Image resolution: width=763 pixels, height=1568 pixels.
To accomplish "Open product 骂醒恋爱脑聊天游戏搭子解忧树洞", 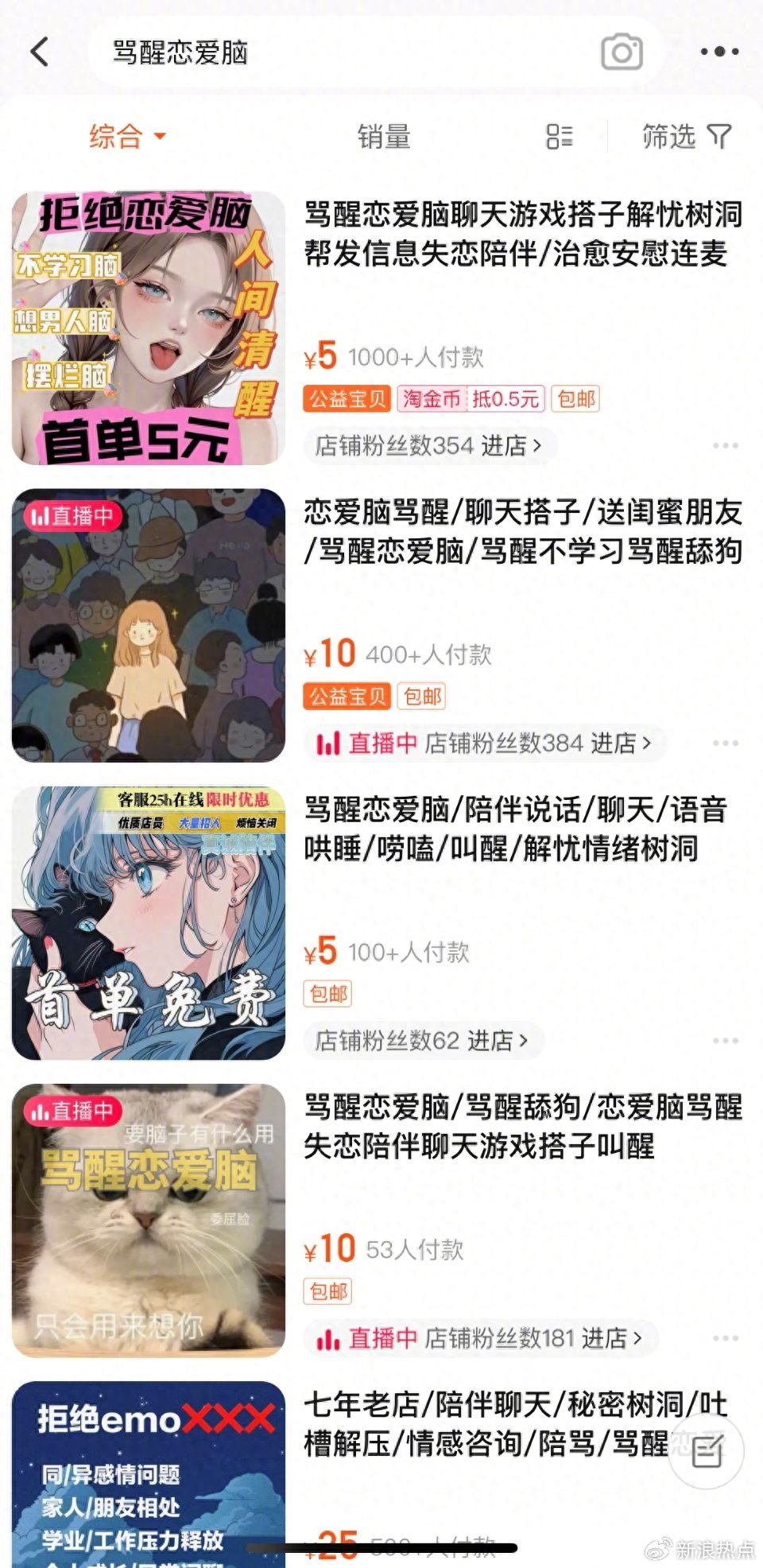I will pyautogui.click(x=523, y=234).
